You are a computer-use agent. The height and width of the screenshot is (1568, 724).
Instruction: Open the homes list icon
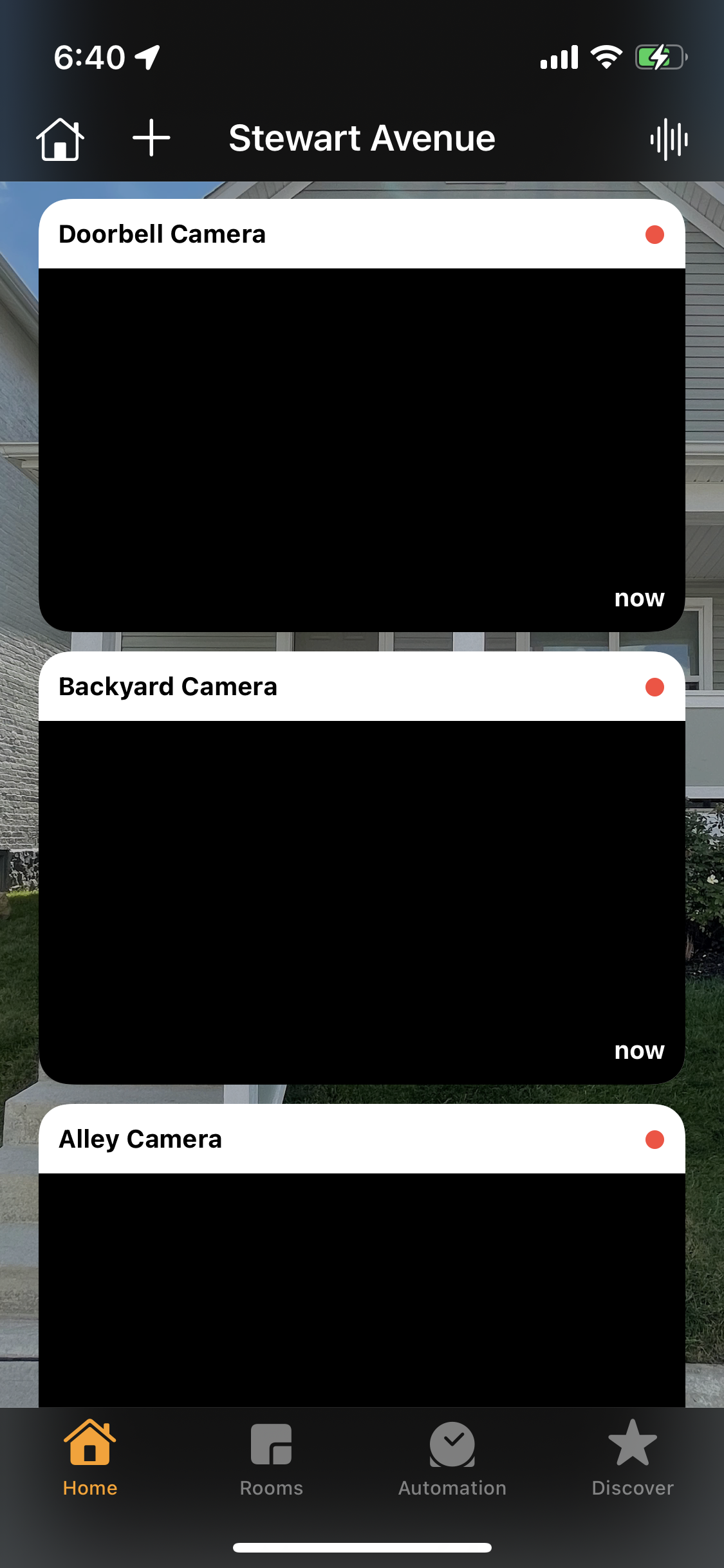60,138
